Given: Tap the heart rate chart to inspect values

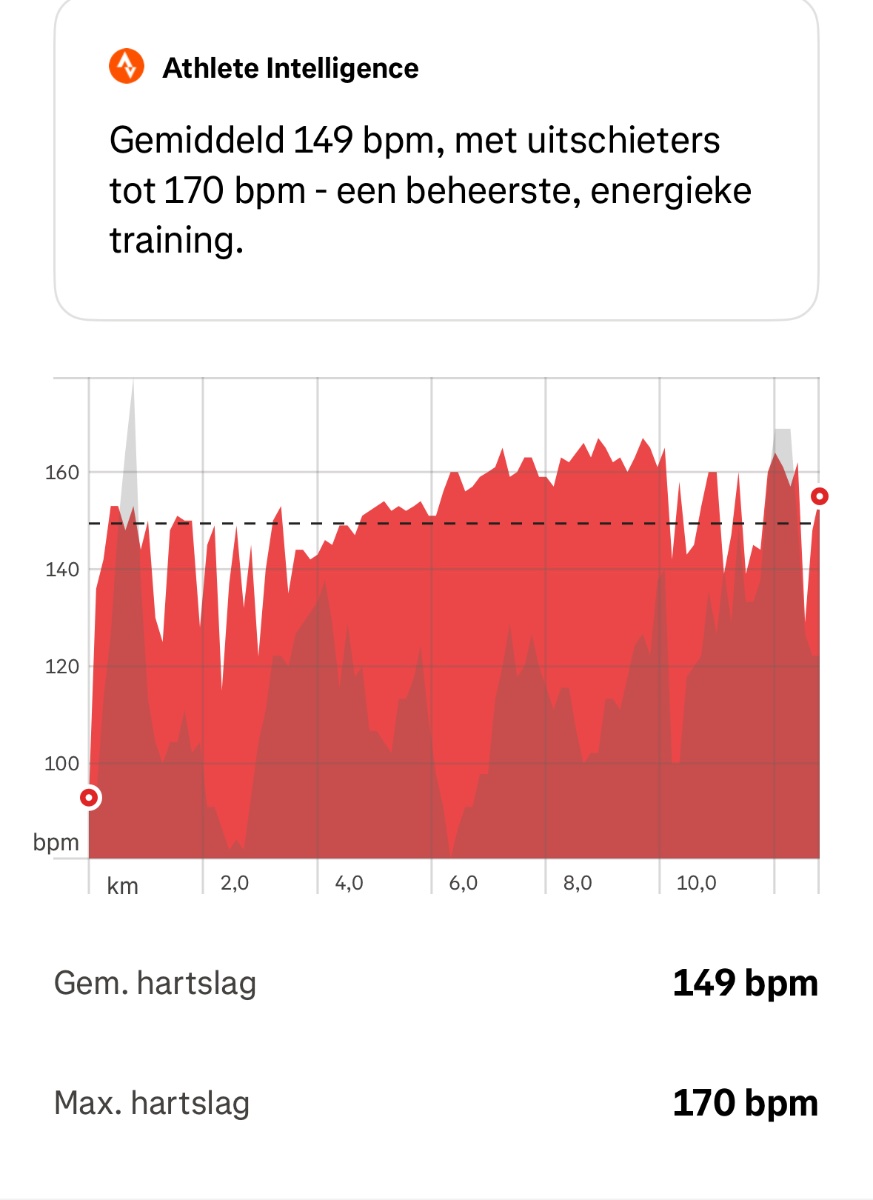Looking at the screenshot, I should coord(455,640).
